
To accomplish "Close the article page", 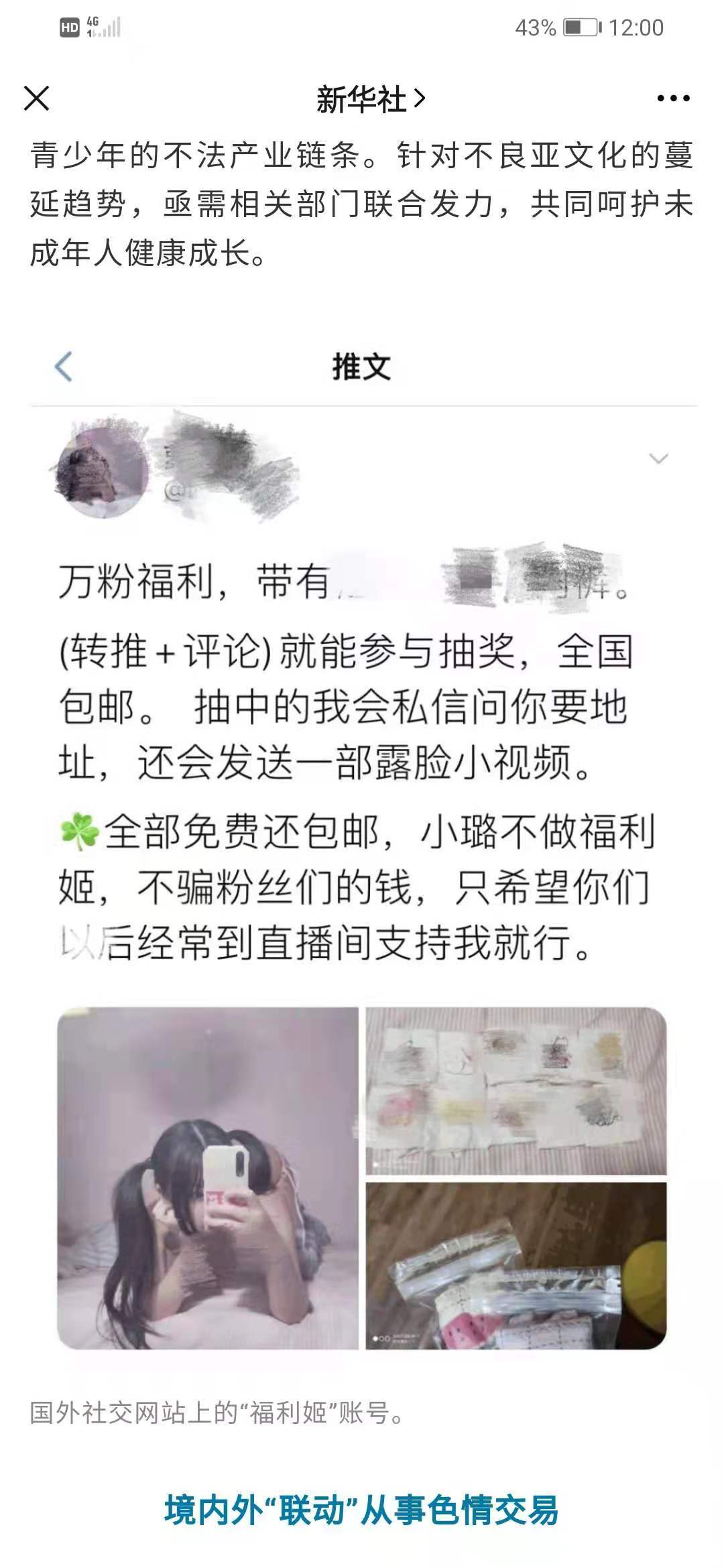I will pyautogui.click(x=37, y=99).
